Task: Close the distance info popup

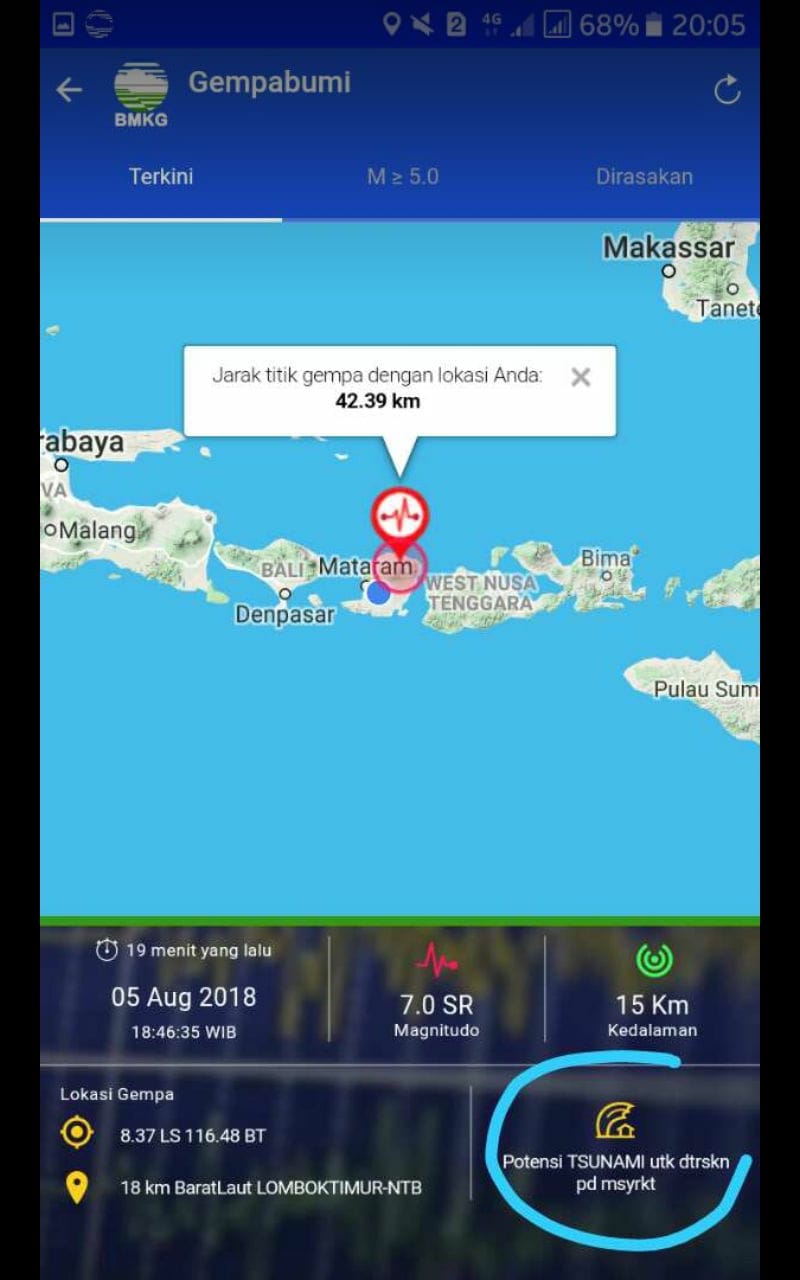Action: click(580, 377)
